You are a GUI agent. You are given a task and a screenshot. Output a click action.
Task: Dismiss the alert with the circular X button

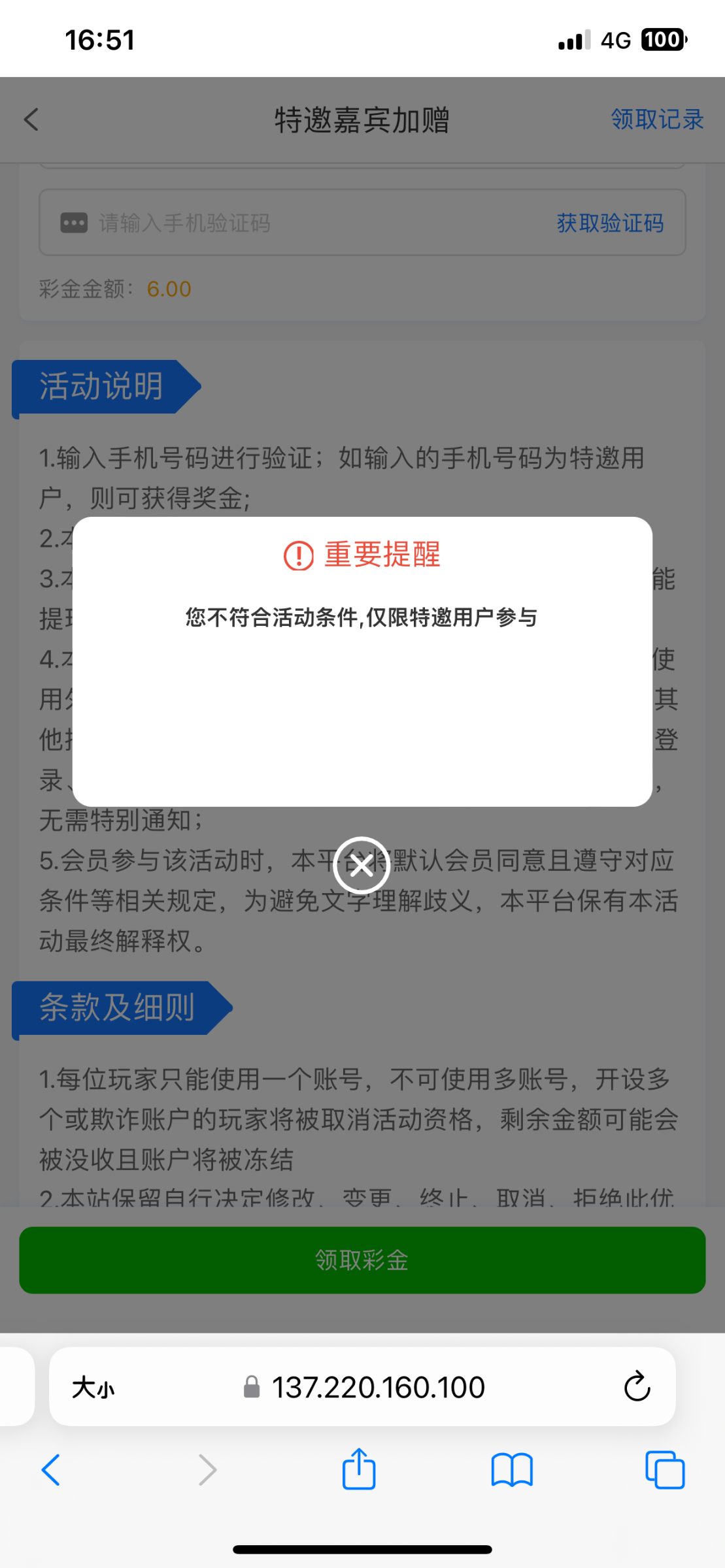362,865
